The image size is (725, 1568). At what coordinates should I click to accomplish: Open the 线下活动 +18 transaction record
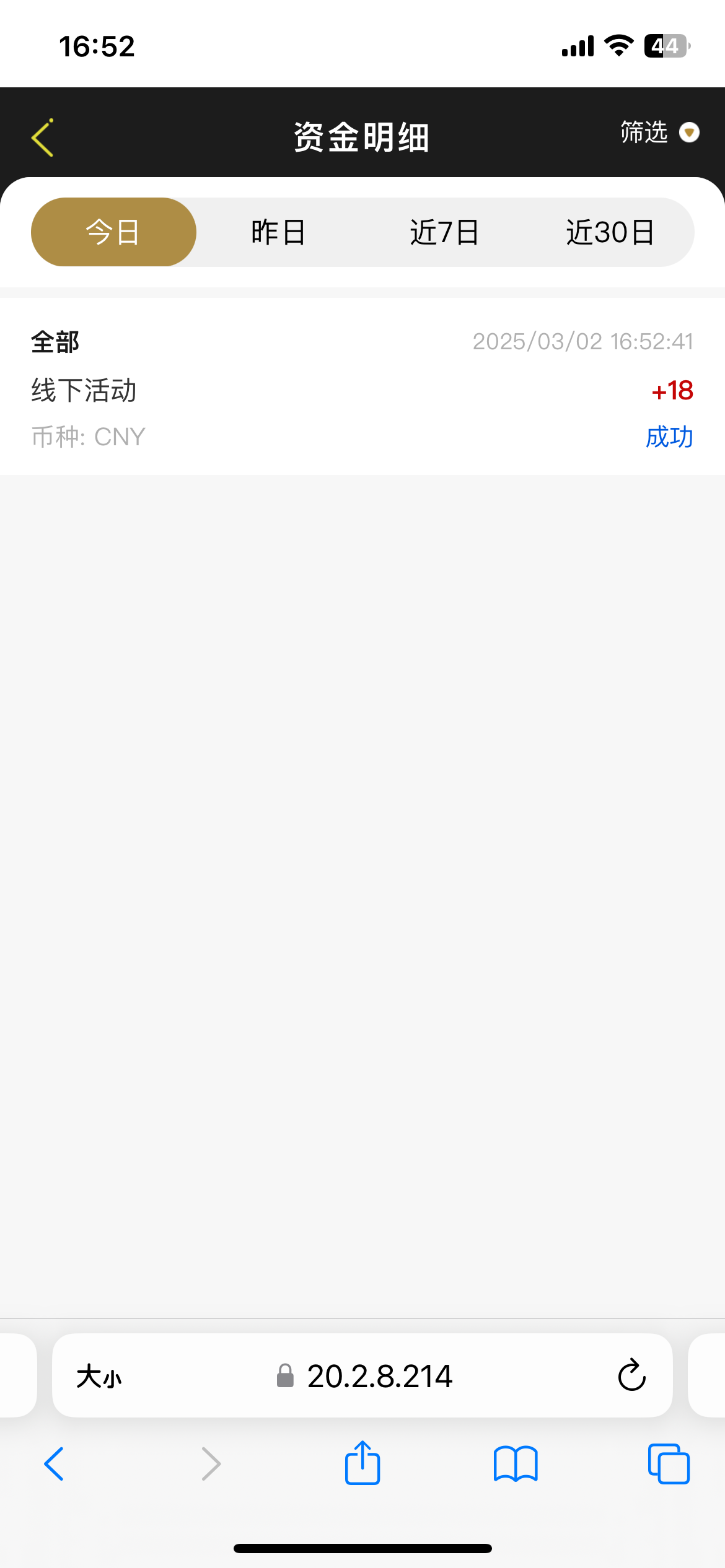[362, 388]
